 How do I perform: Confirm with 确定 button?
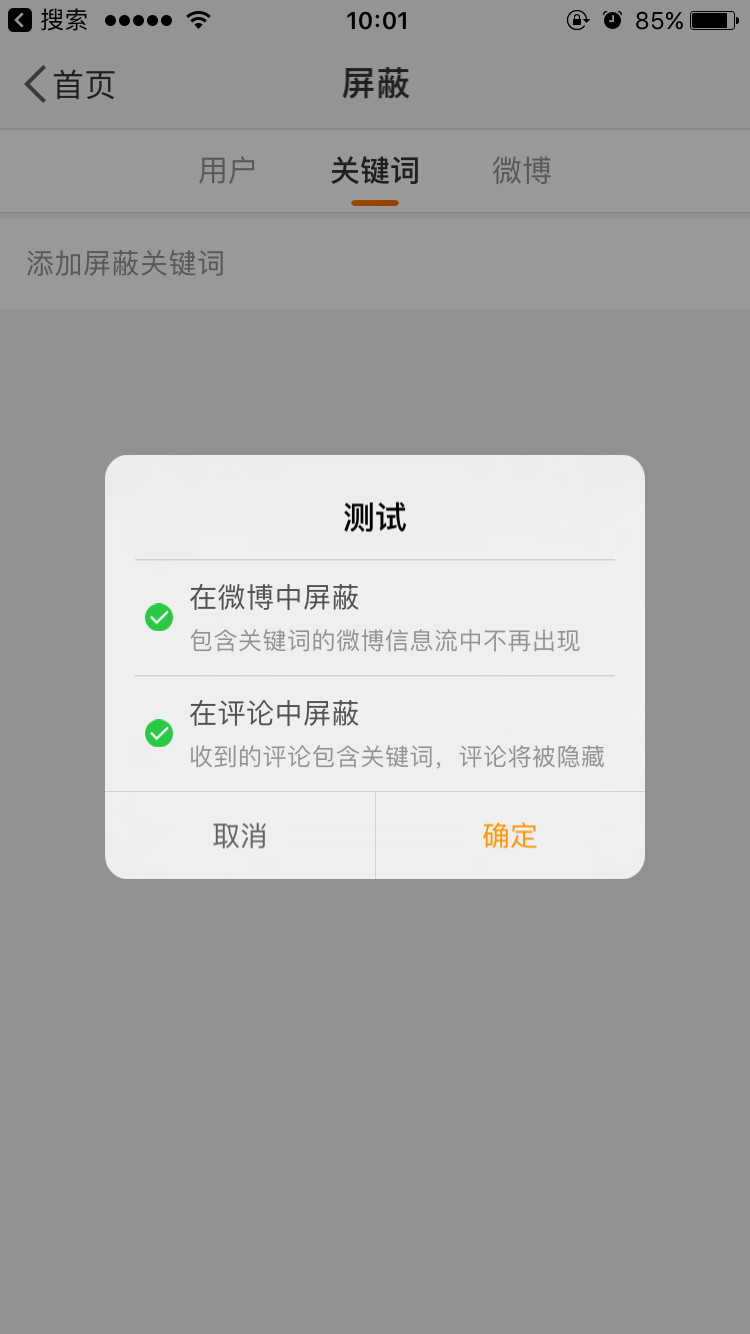pos(510,835)
